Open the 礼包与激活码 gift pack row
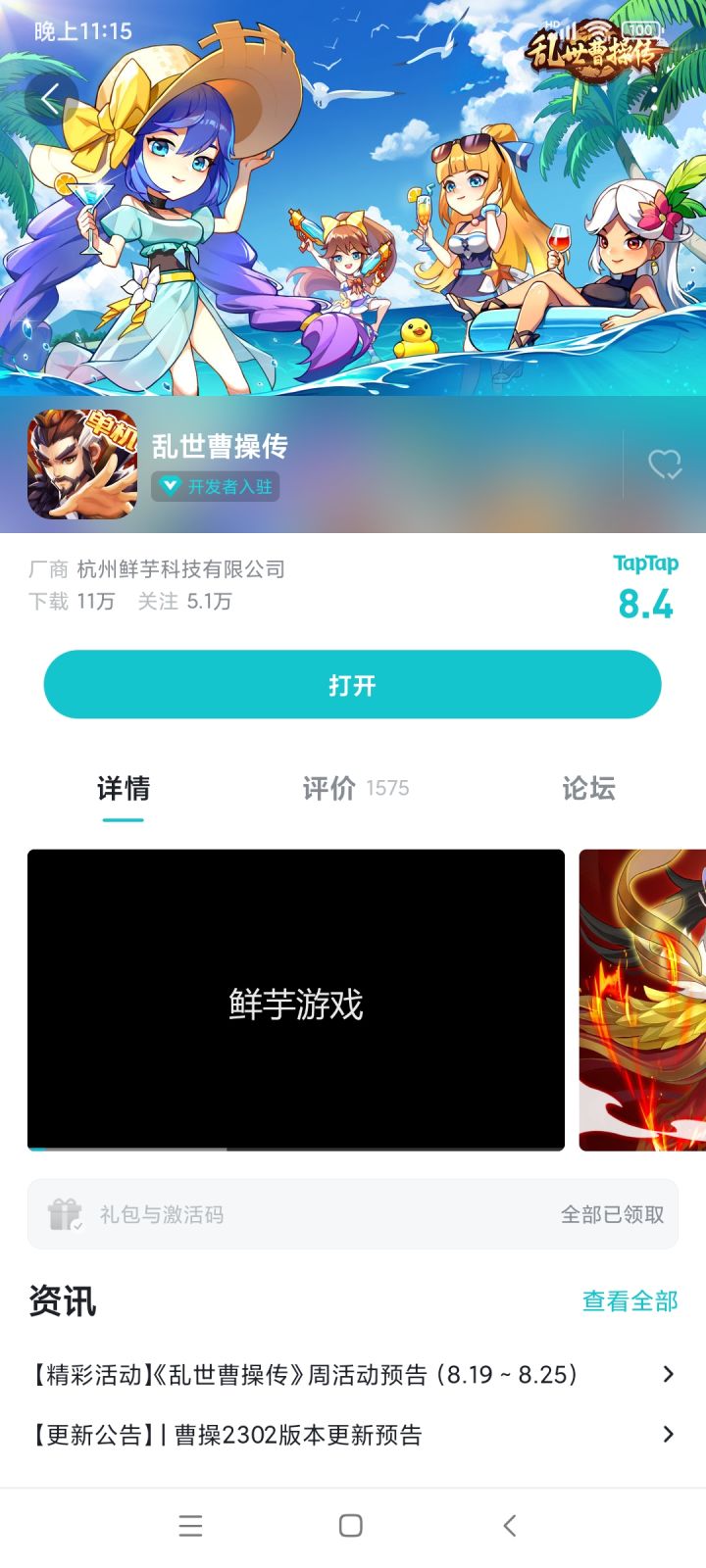The height and width of the screenshot is (1568, 706). click(353, 1213)
